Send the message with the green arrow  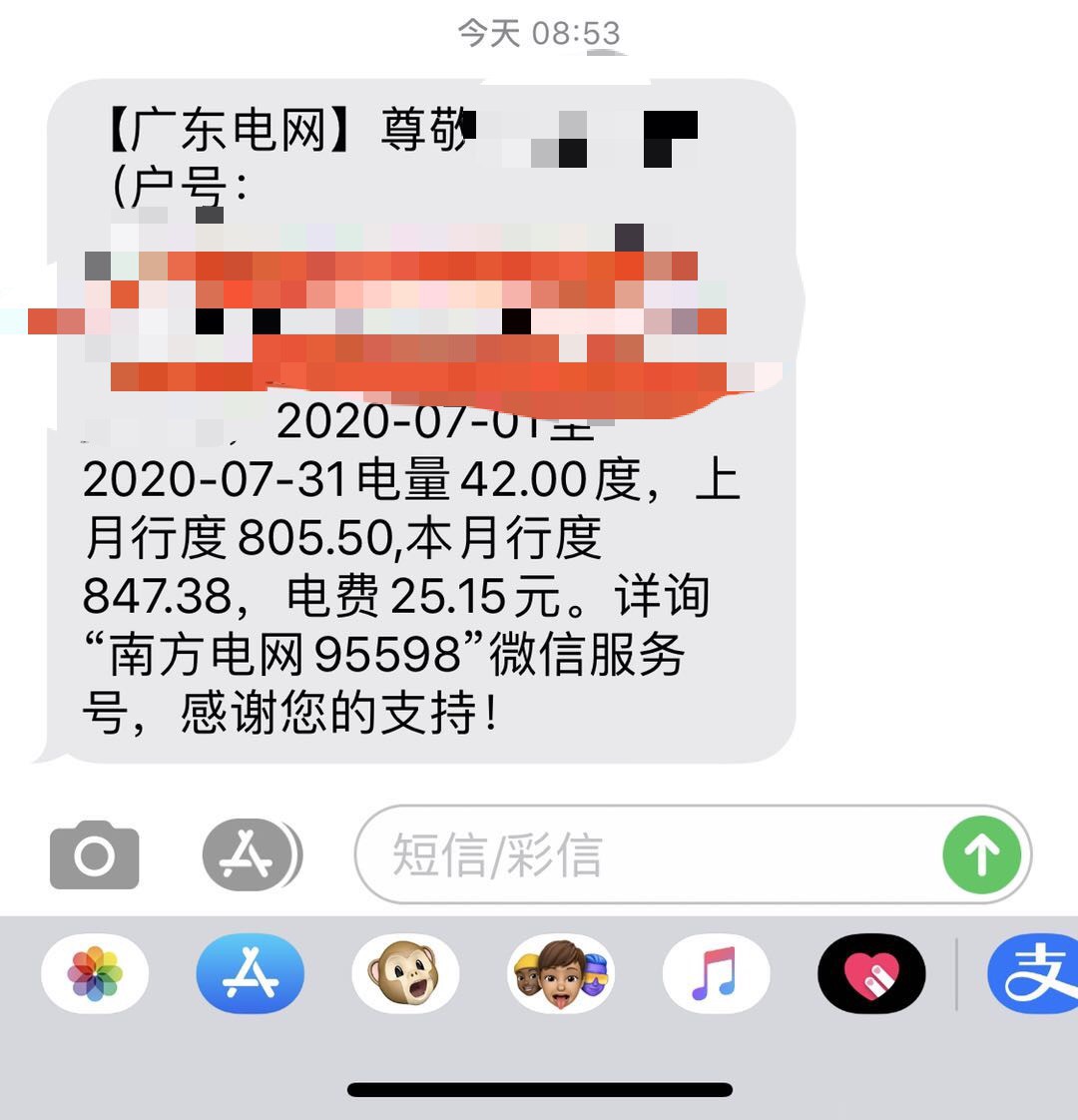[x=982, y=855]
